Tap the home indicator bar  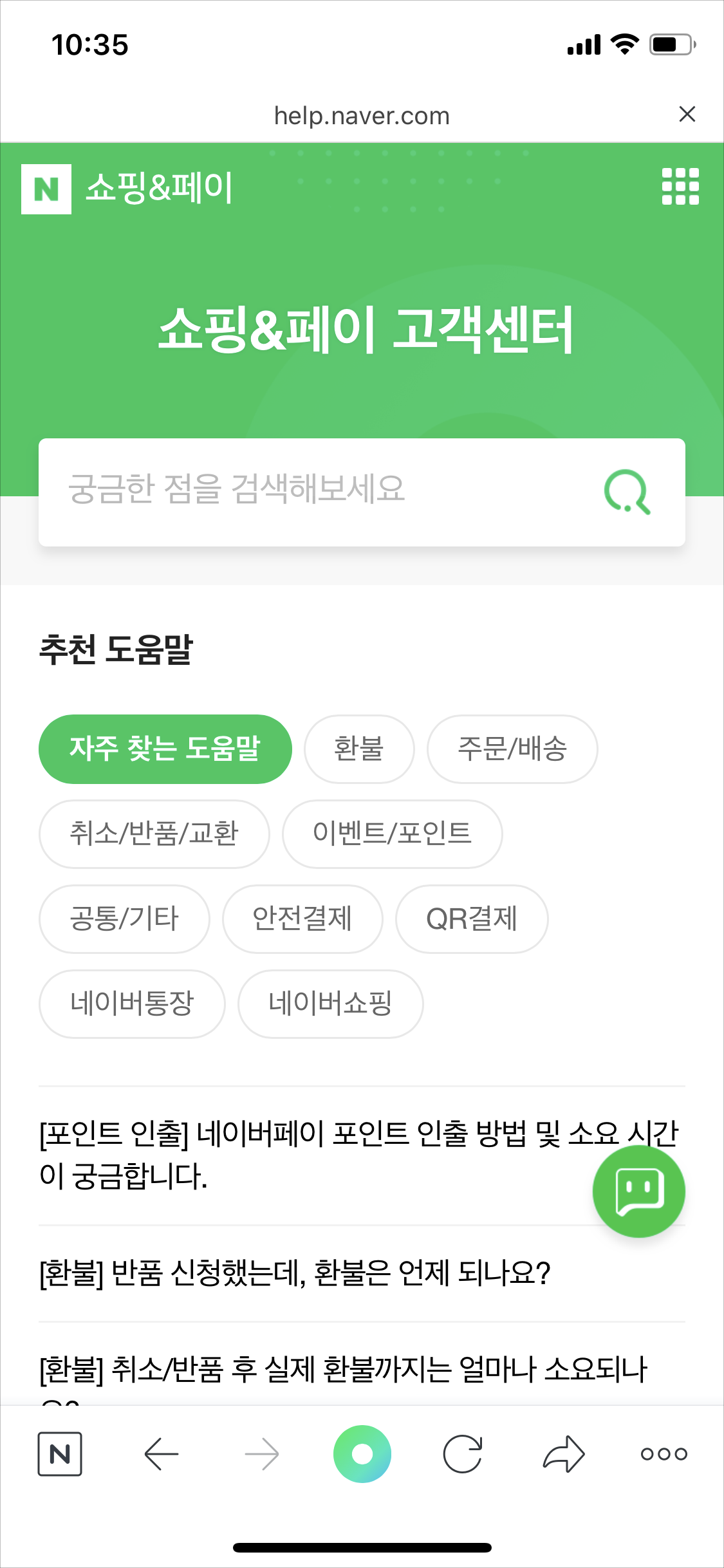click(x=362, y=1547)
